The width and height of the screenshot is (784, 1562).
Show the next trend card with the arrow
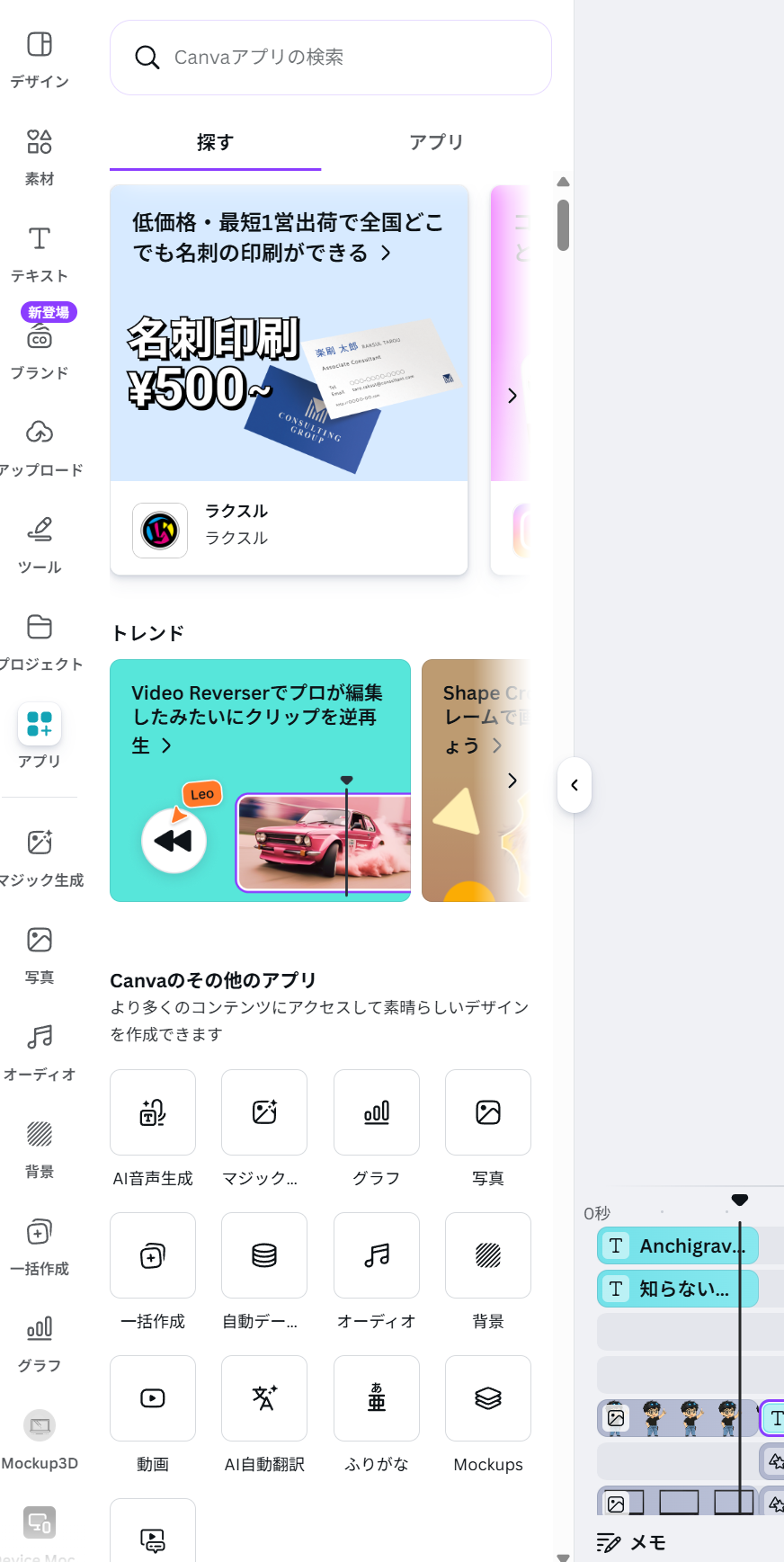coord(512,780)
